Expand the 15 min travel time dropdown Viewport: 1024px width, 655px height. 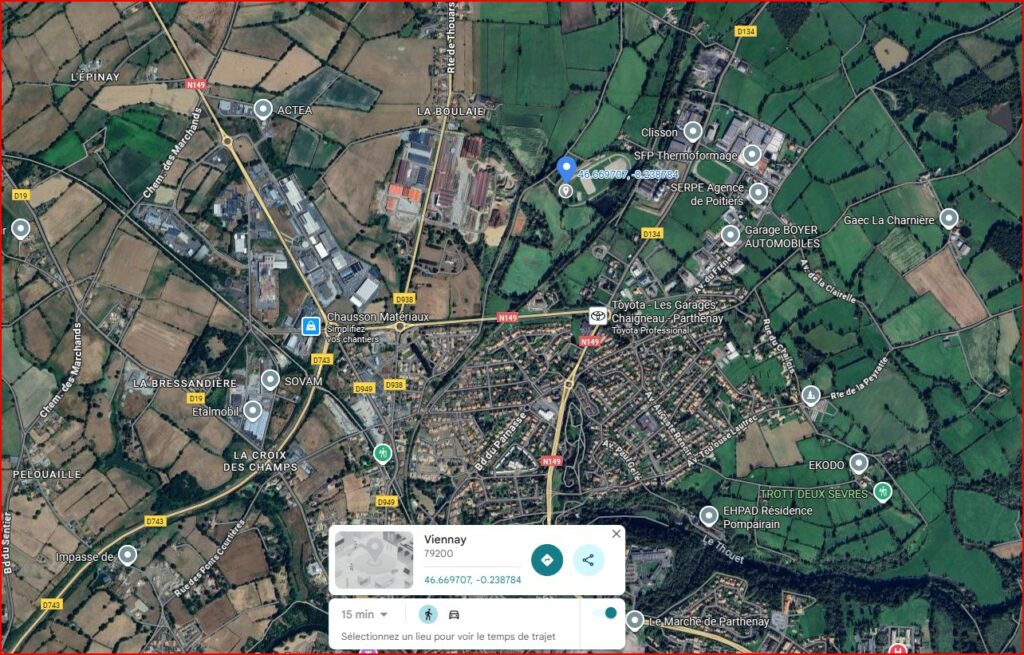point(364,614)
